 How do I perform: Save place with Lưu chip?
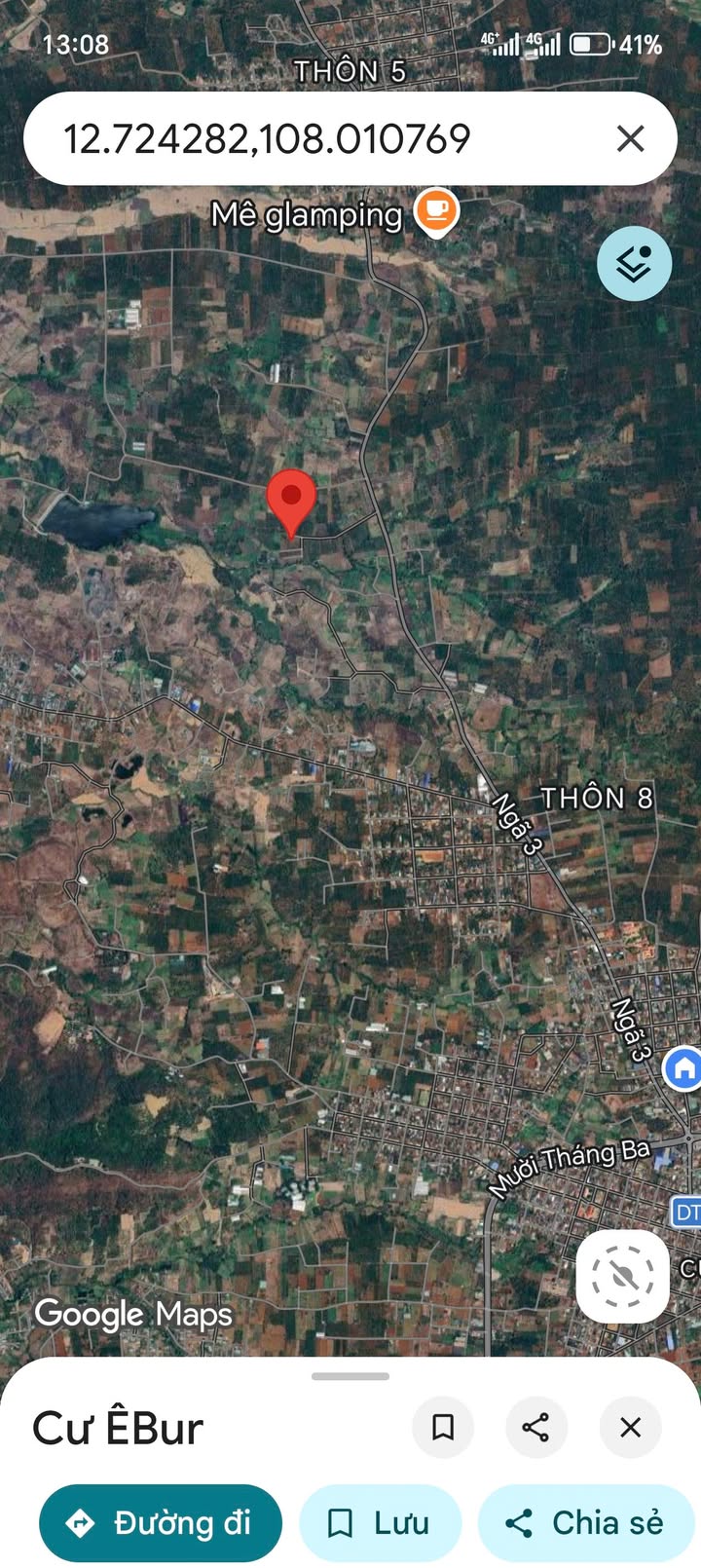[x=380, y=1523]
